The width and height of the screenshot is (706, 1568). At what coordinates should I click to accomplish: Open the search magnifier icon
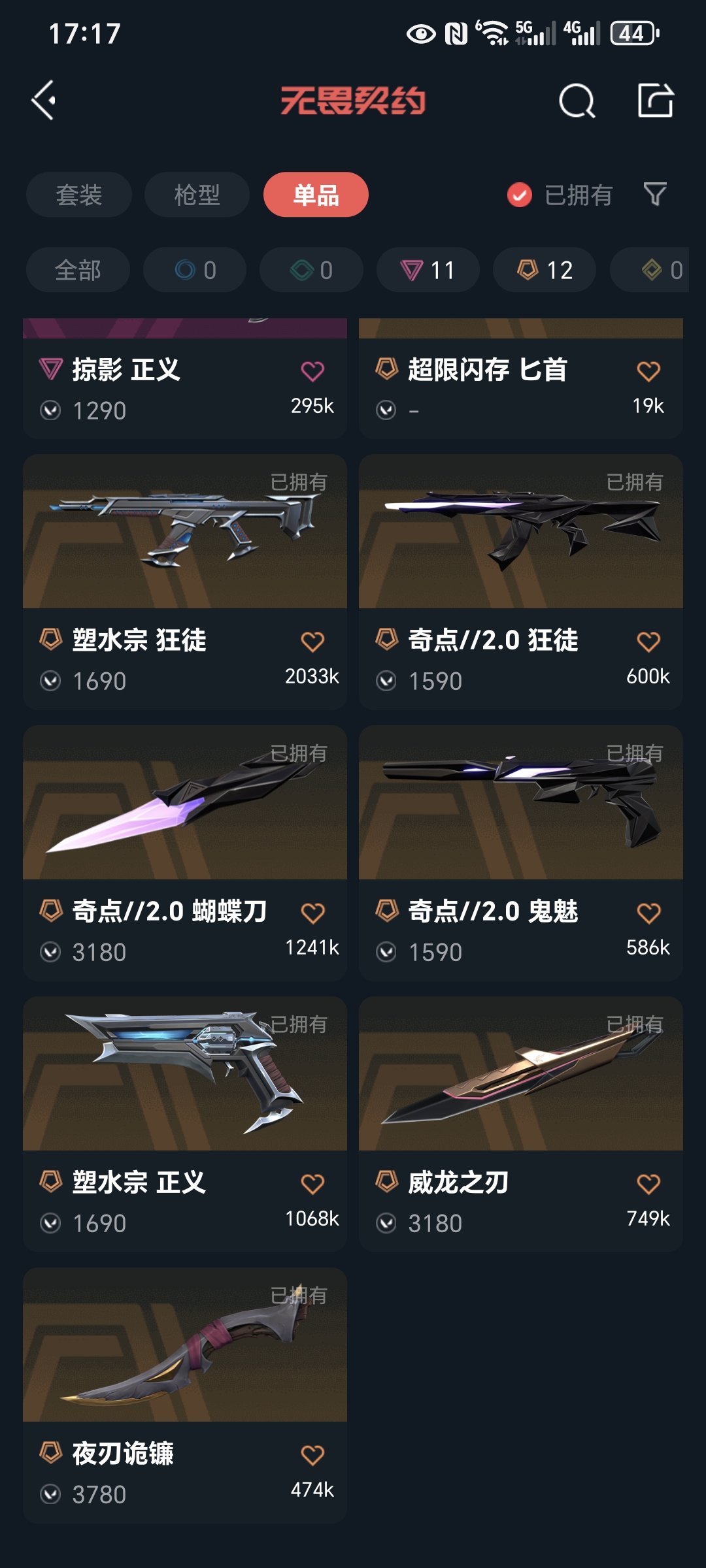coord(577,101)
